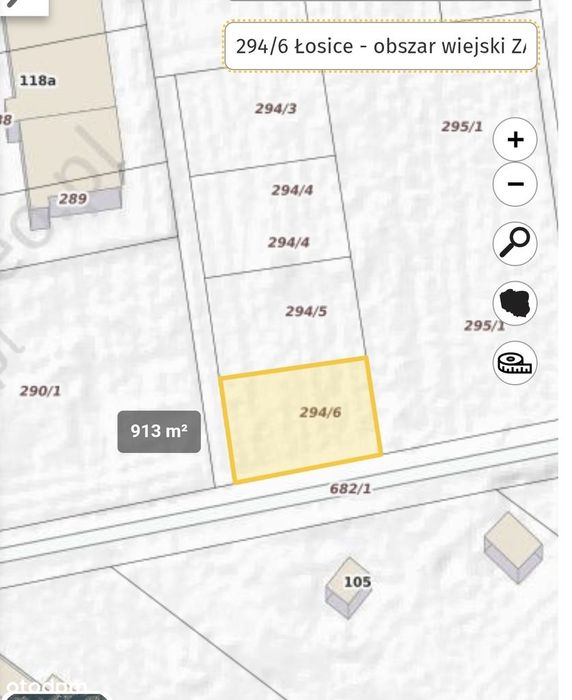The height and width of the screenshot is (700, 572).
Task: Open the magnifying glass search tool
Action: [x=515, y=243]
